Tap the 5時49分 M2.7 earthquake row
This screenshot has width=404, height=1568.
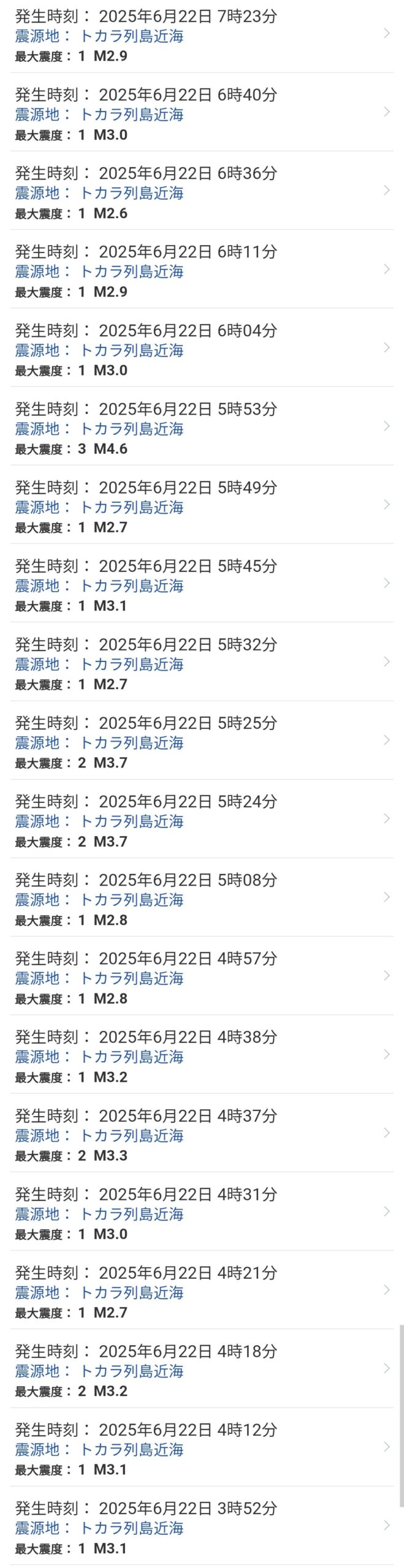[202, 507]
